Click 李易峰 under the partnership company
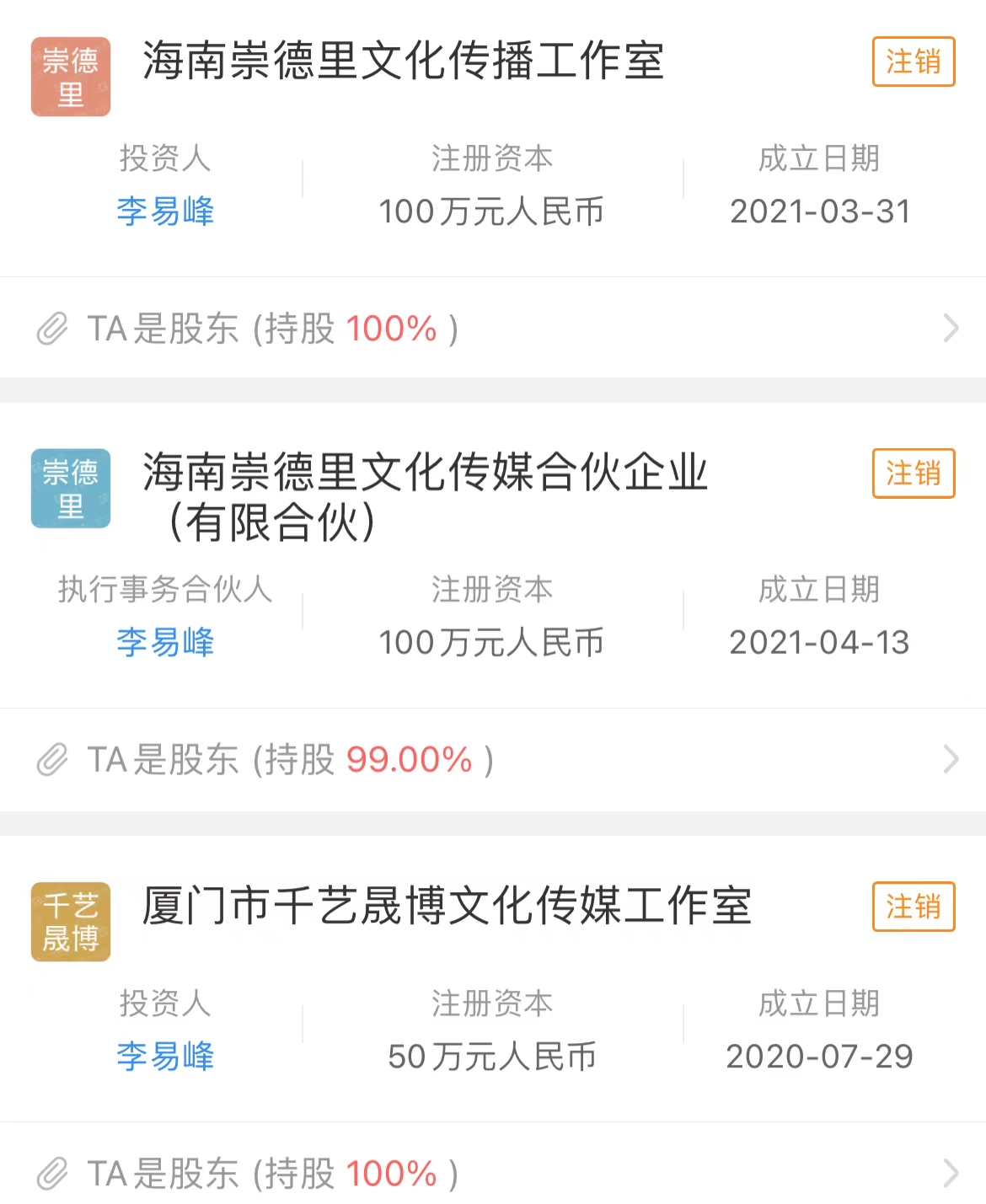Screen dimensions: 986x1204 [165, 643]
